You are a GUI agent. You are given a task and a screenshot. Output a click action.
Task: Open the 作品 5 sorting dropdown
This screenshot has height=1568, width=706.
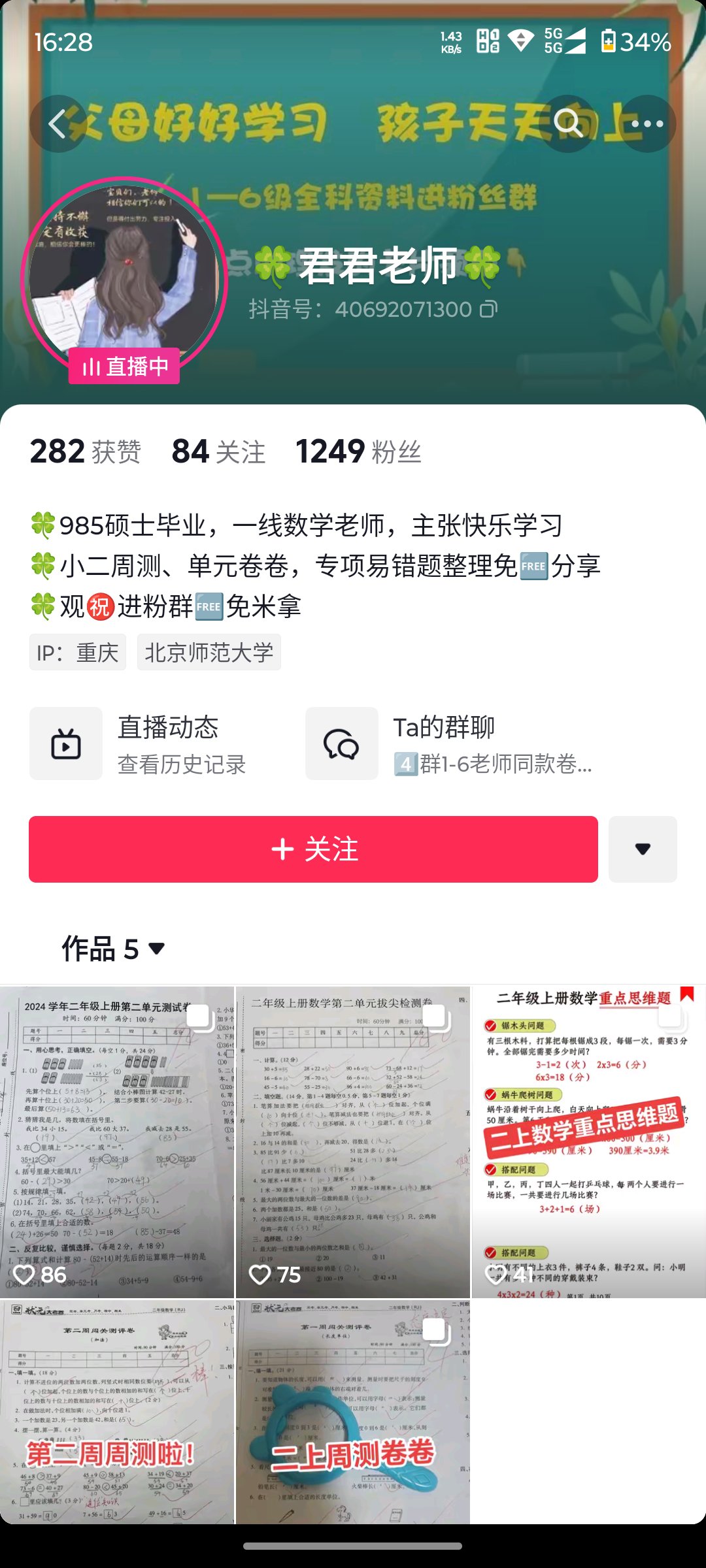pos(113,949)
